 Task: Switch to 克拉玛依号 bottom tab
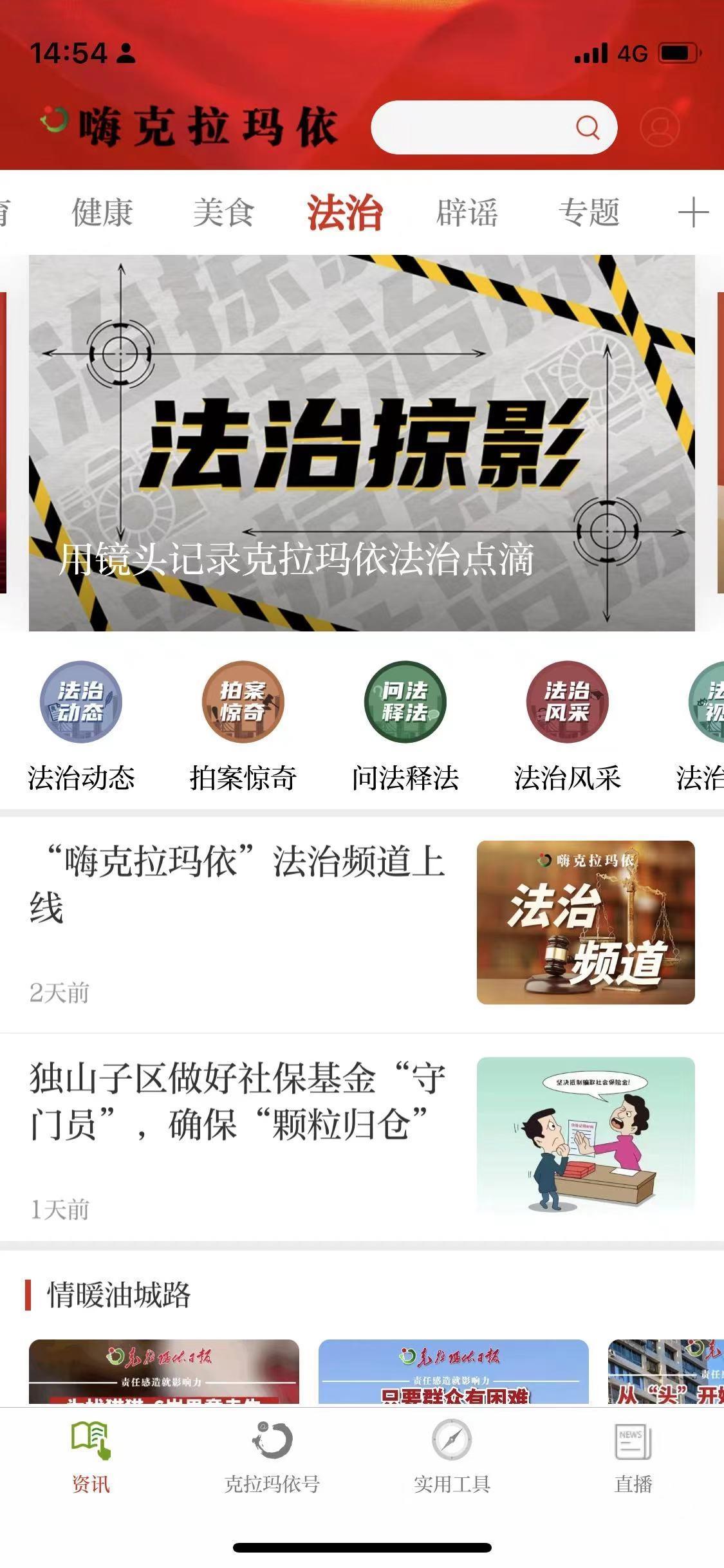272,1458
